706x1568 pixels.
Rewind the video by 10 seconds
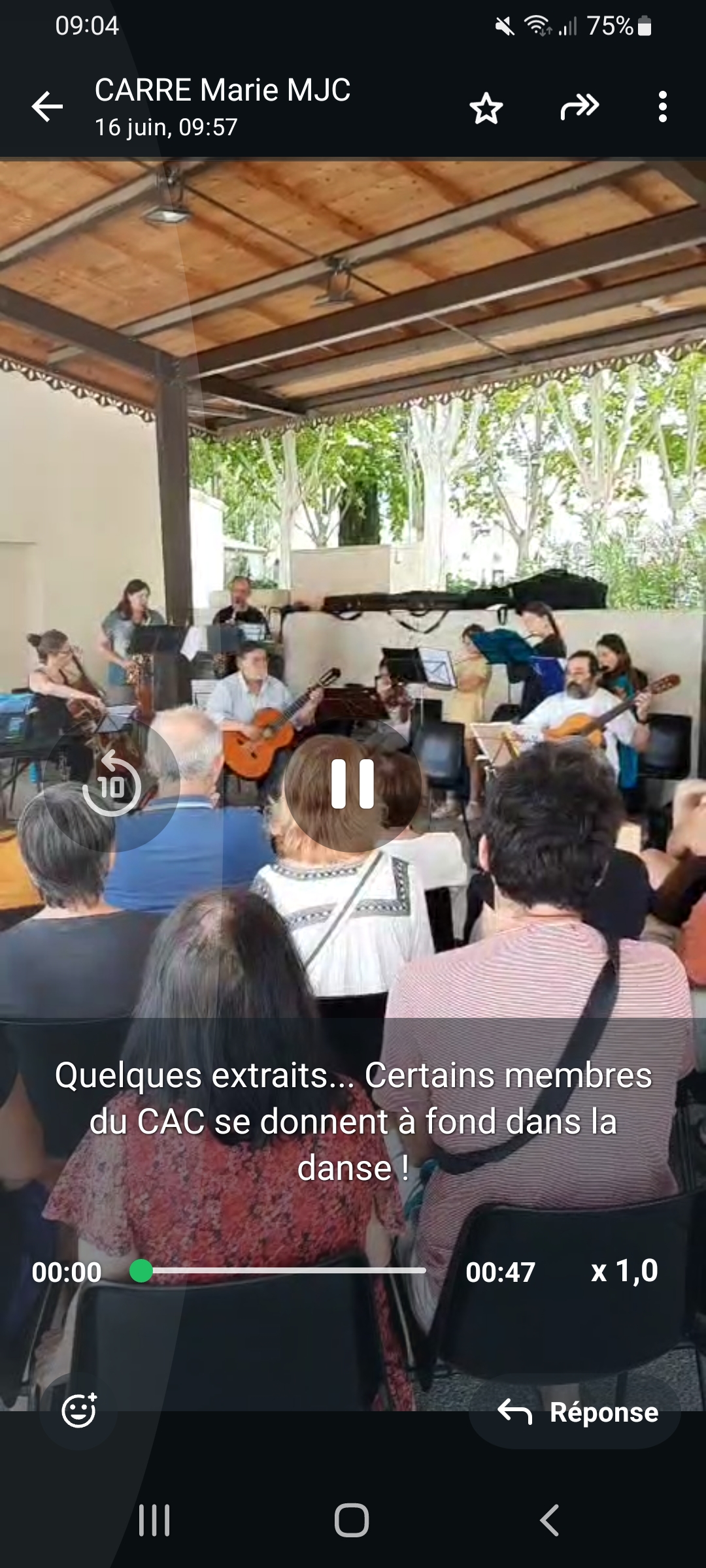click(x=112, y=784)
